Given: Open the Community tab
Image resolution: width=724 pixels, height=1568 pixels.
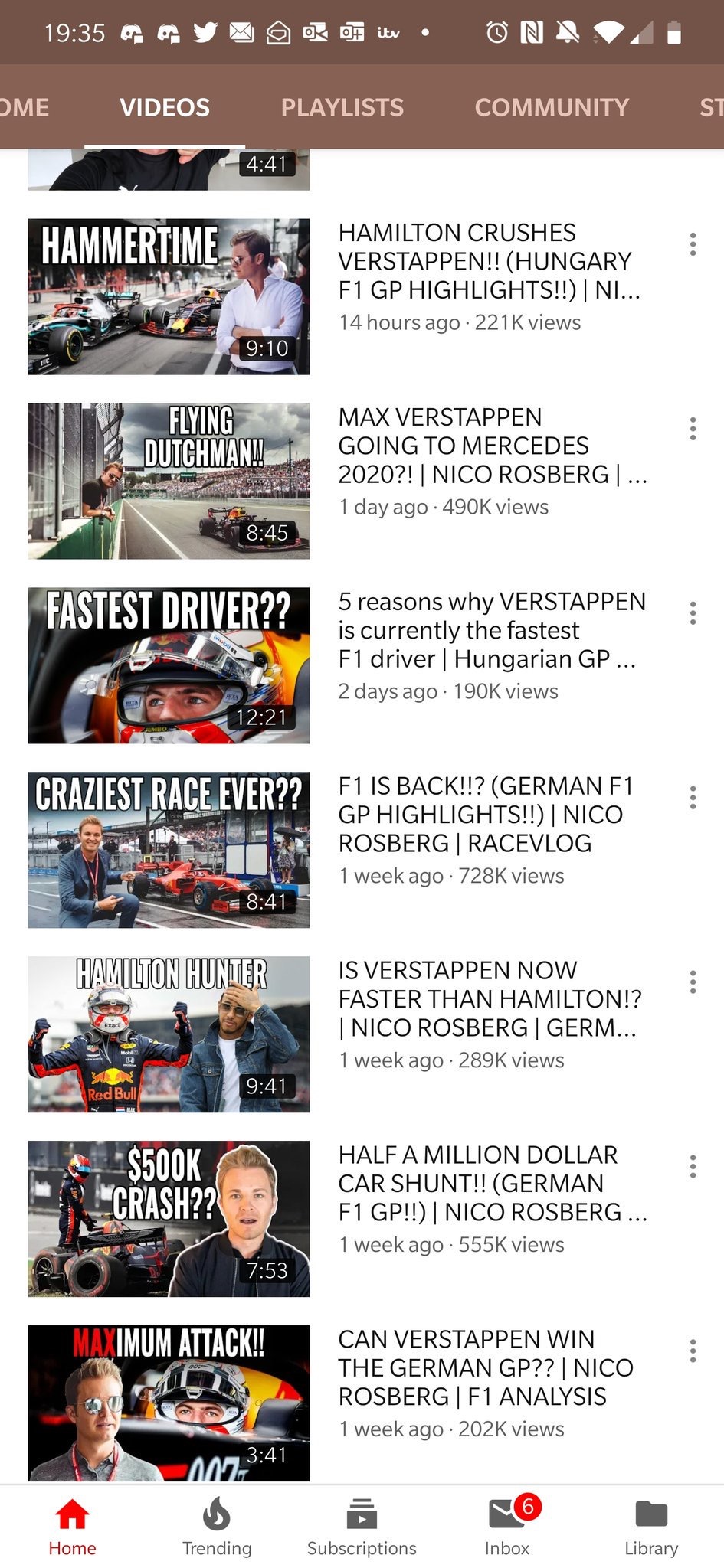Looking at the screenshot, I should pyautogui.click(x=552, y=107).
